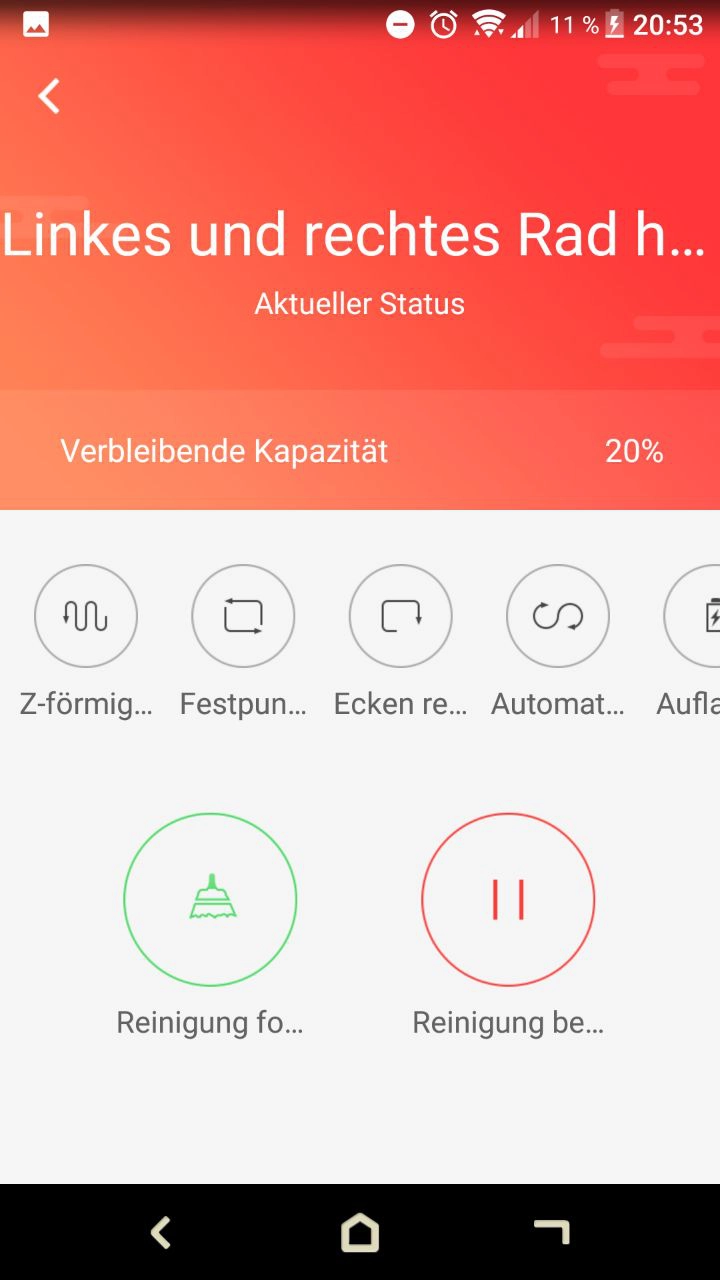720x1280 pixels.
Task: Tap the green Reinigung fortsetzen button
Action: [210, 900]
